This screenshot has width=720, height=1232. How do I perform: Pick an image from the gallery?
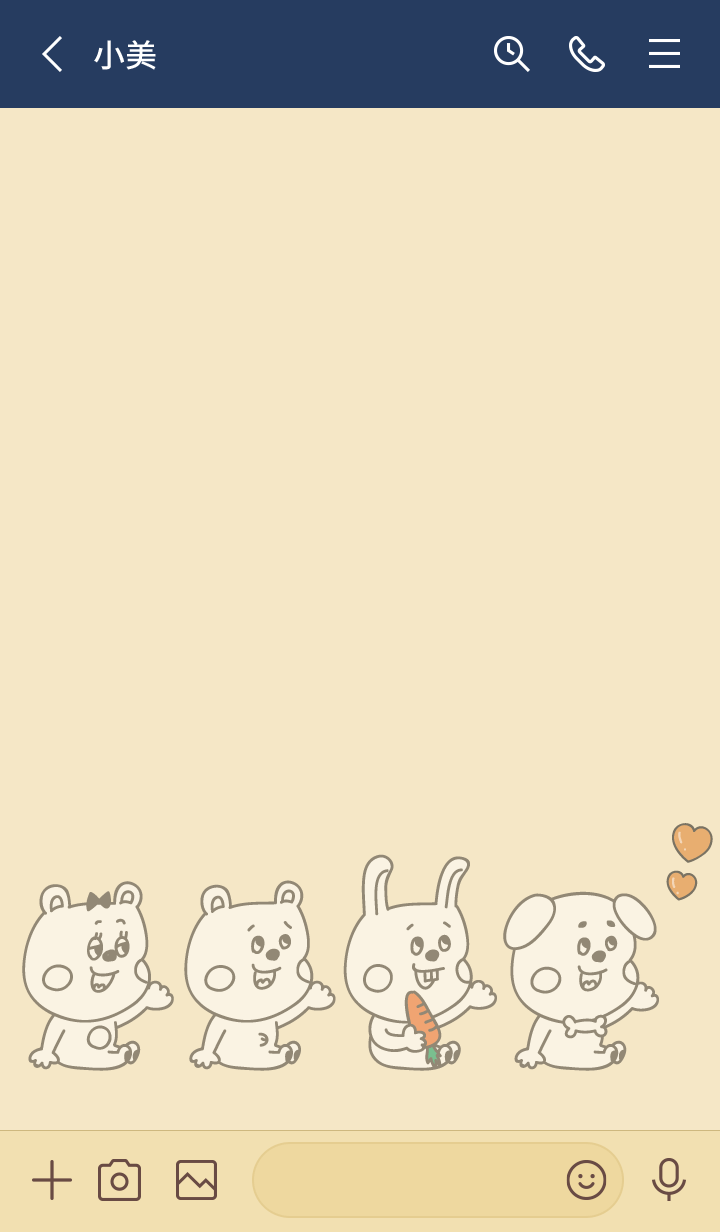[x=196, y=1180]
